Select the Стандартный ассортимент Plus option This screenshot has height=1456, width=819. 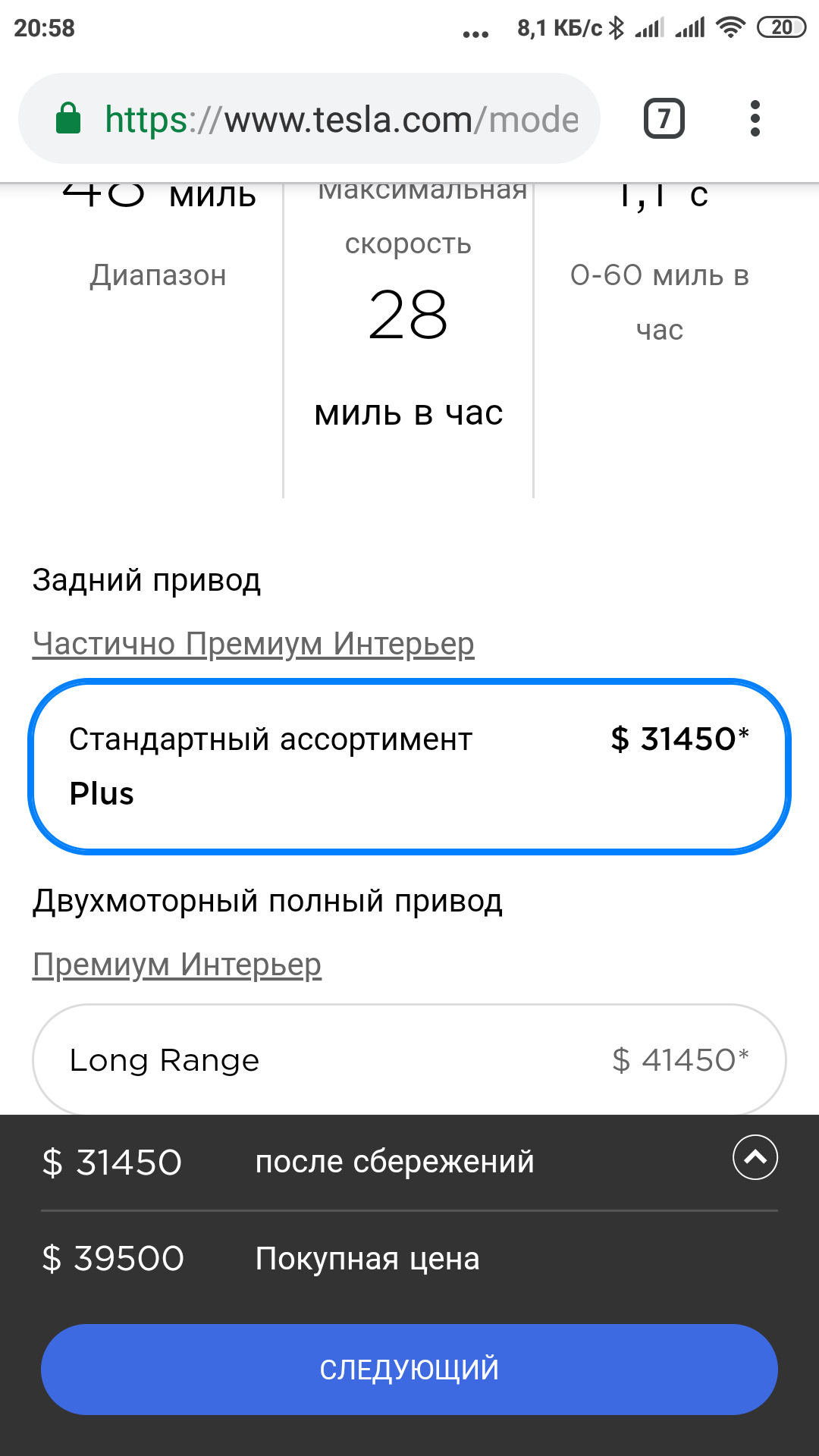click(409, 766)
